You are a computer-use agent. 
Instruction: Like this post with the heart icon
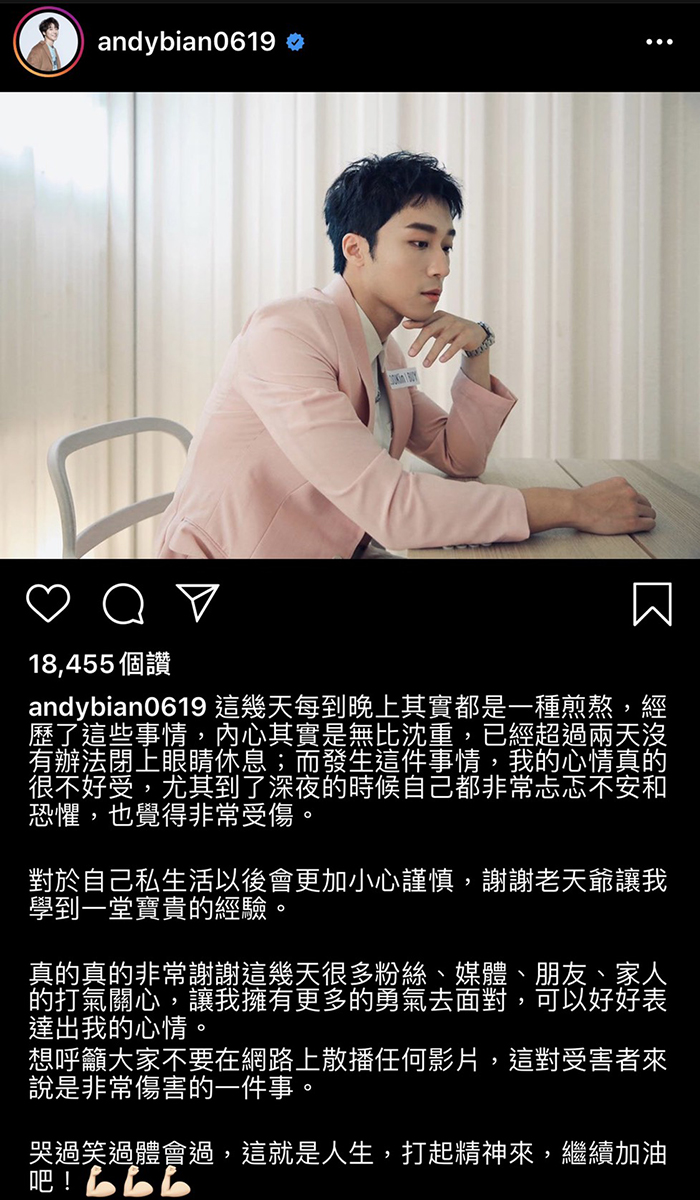48,603
